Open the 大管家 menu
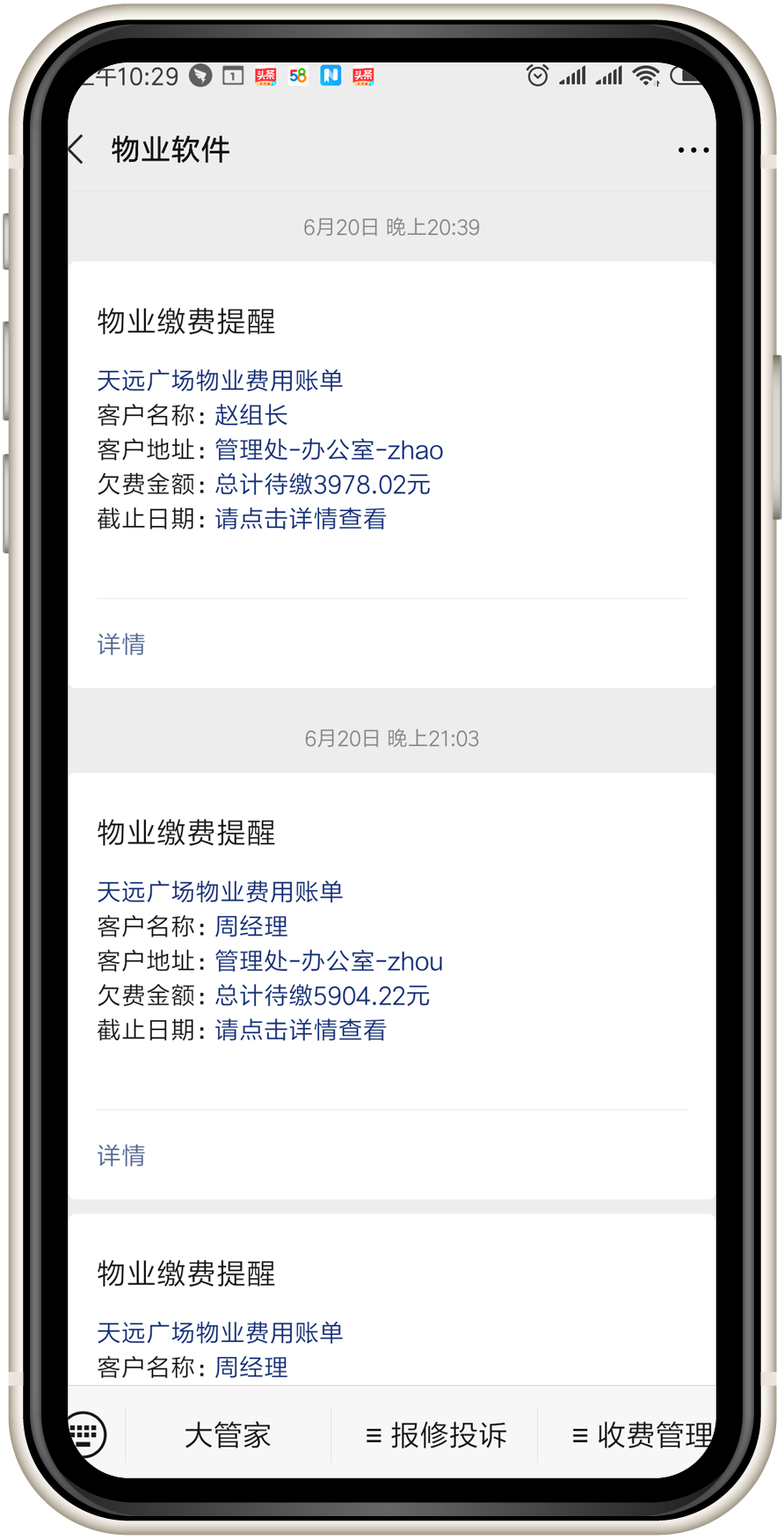The image size is (784, 1539). (228, 1435)
